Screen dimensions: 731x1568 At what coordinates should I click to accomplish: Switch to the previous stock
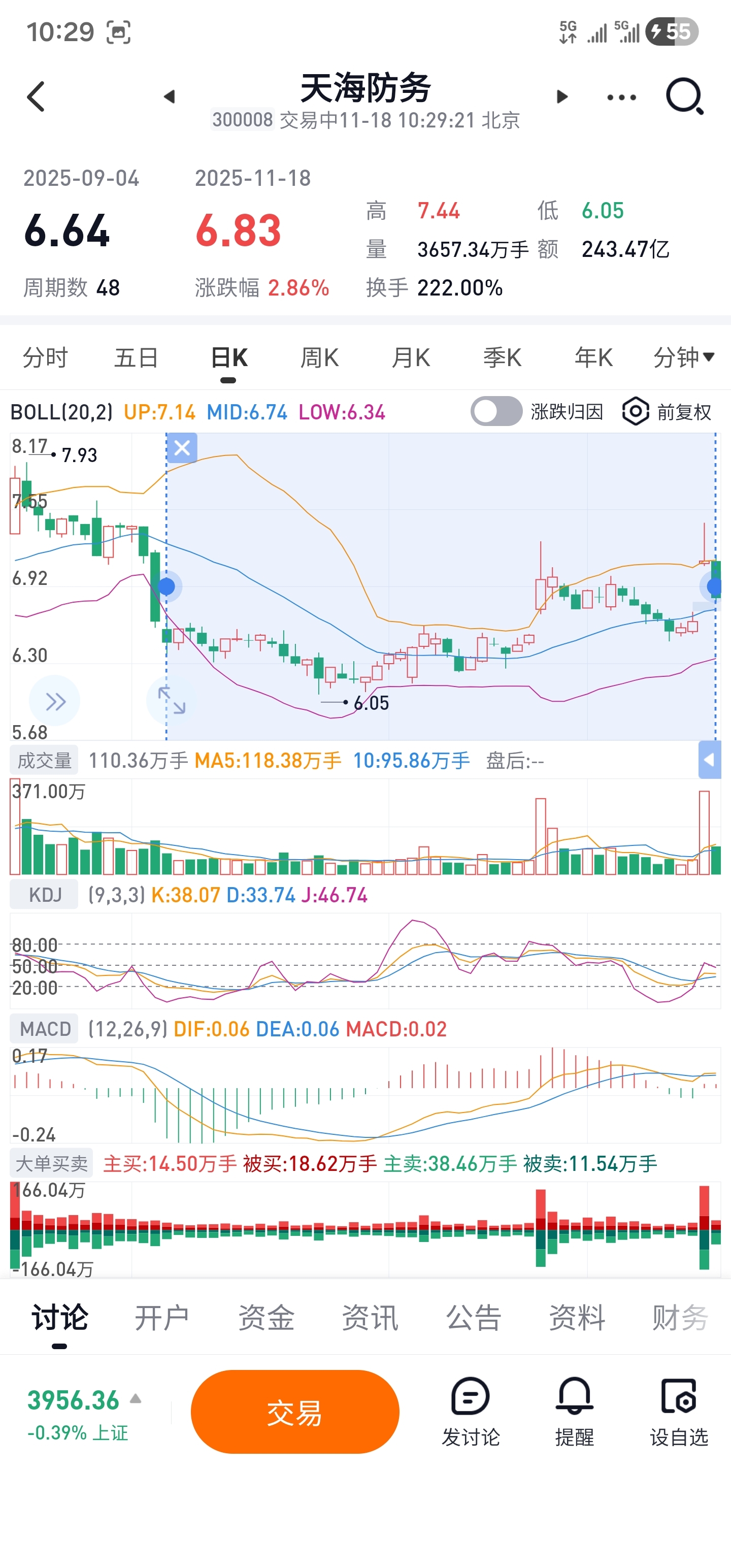click(170, 97)
